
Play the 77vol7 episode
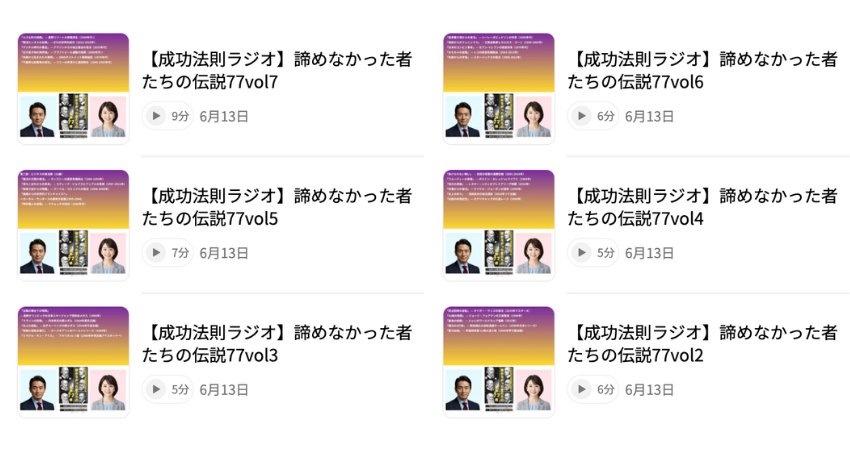click(156, 116)
